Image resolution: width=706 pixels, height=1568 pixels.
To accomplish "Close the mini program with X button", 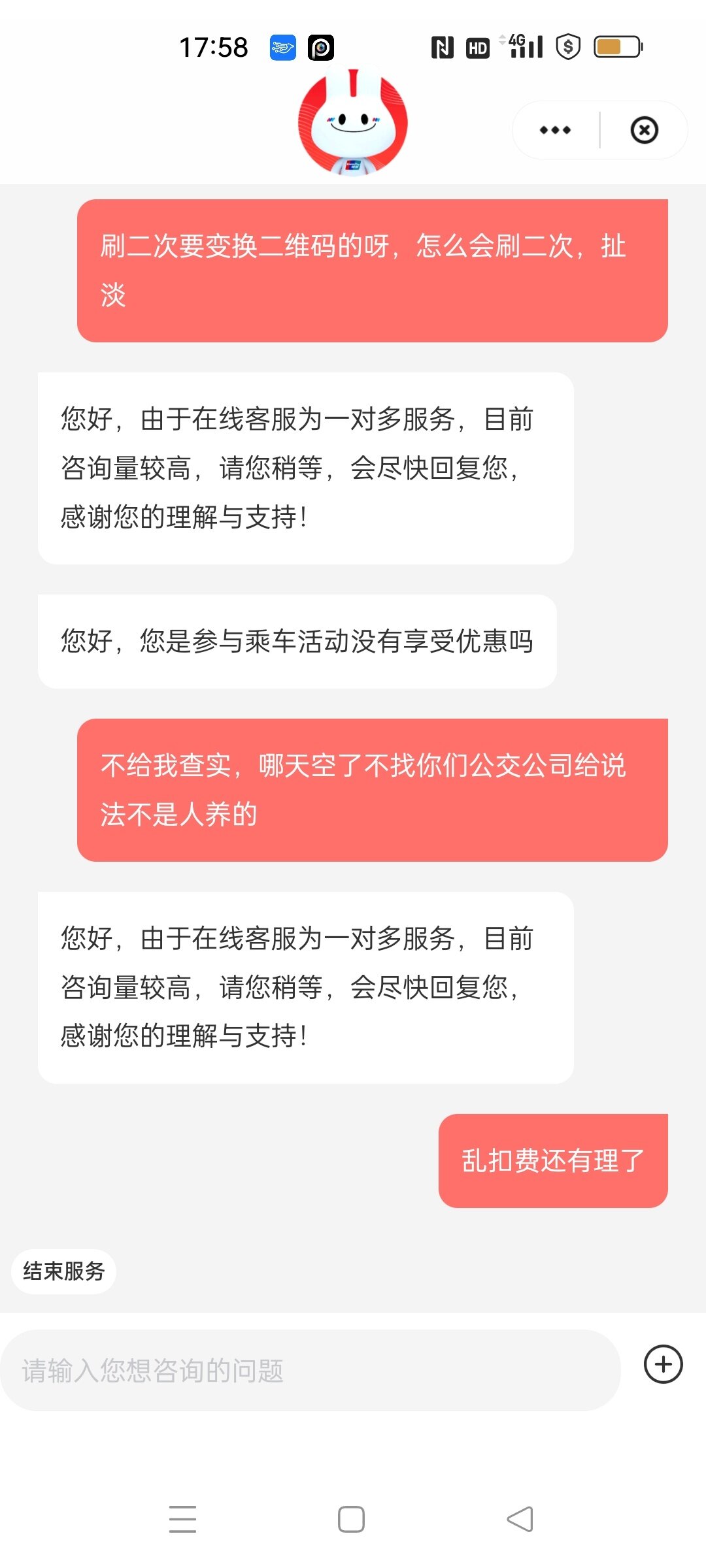I will pyautogui.click(x=644, y=130).
